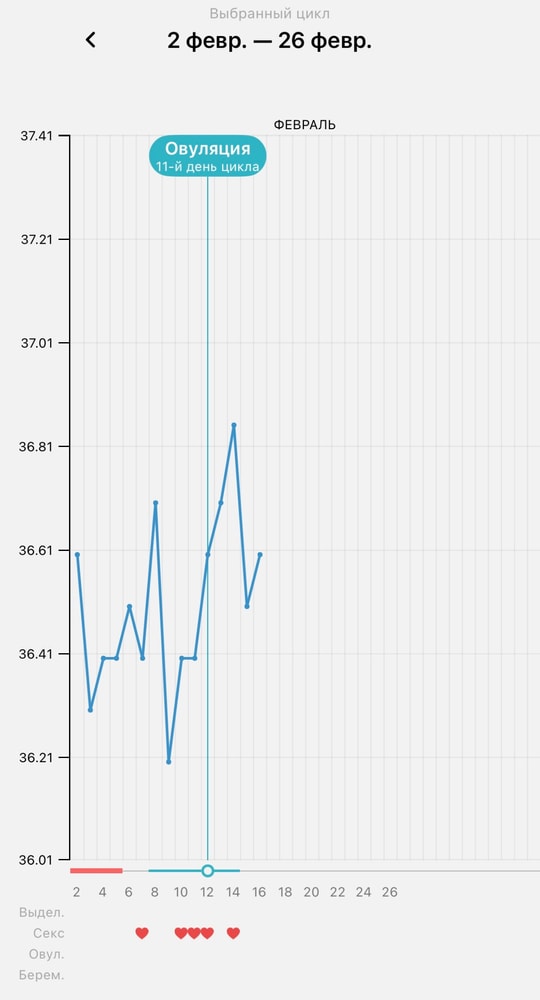
Task: Tap the ovulation marker circle on the timeline
Action: click(207, 871)
